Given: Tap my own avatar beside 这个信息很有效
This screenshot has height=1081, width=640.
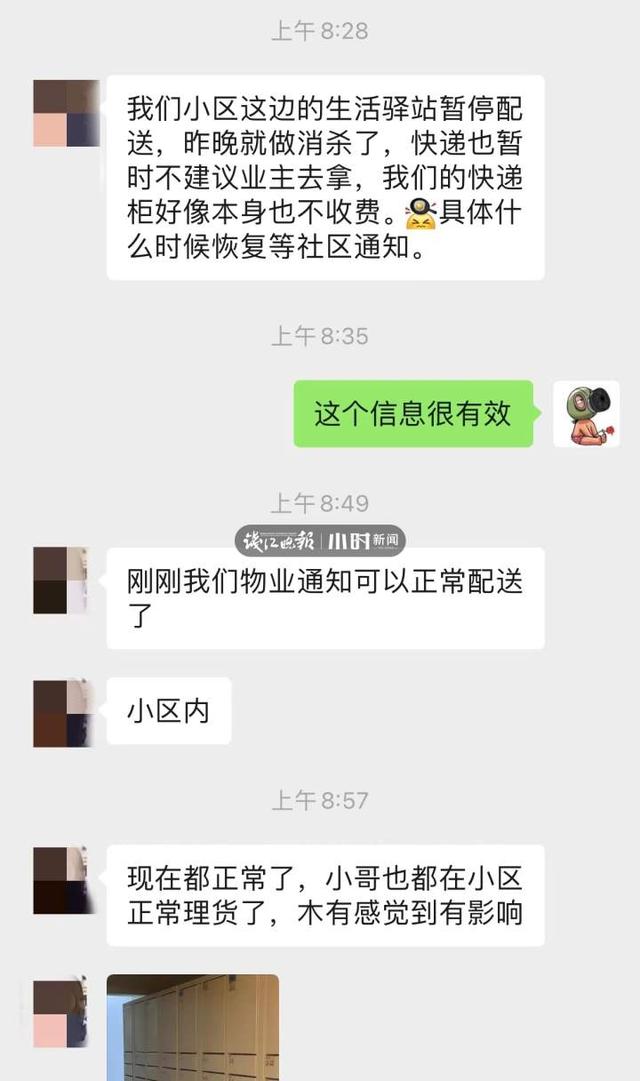Looking at the screenshot, I should (587, 414).
